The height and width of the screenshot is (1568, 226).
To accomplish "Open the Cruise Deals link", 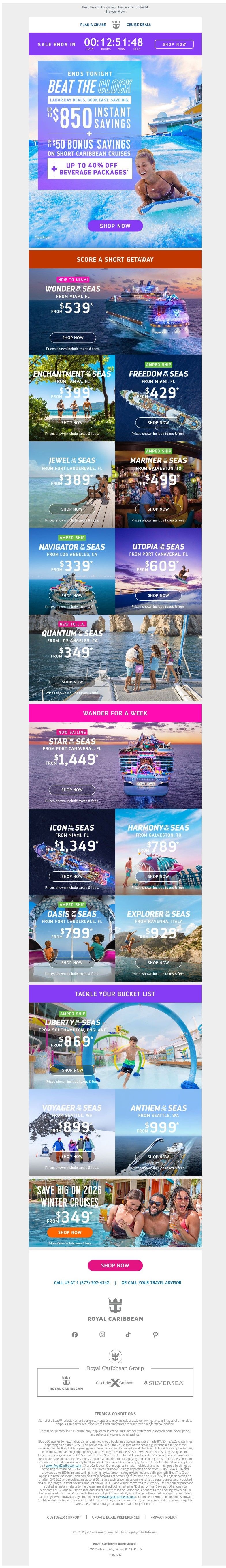I will 139,25.
